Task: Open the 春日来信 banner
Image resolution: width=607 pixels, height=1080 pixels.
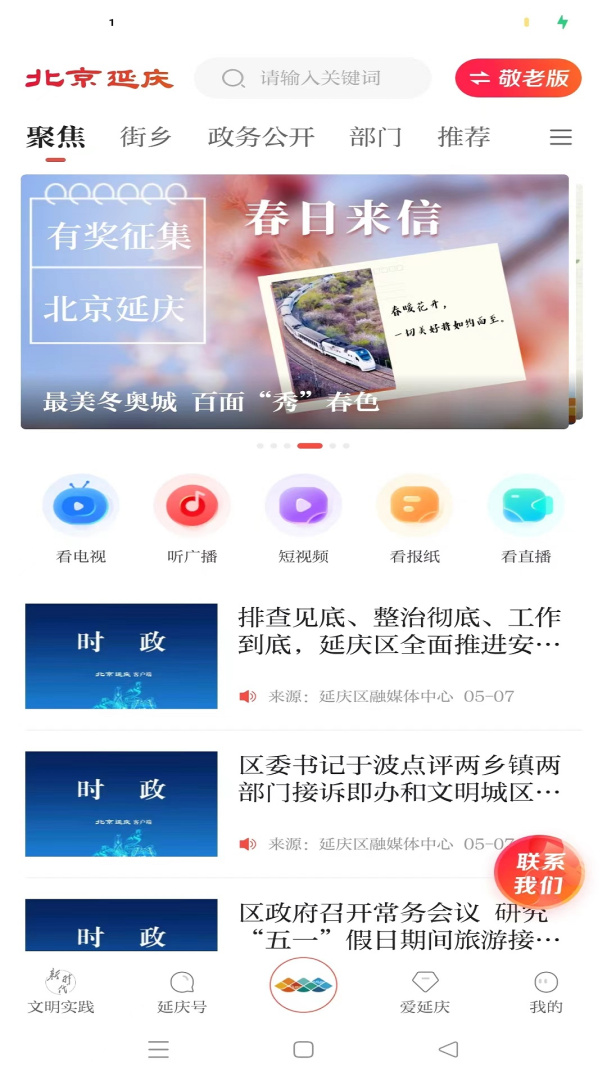Action: pos(295,302)
